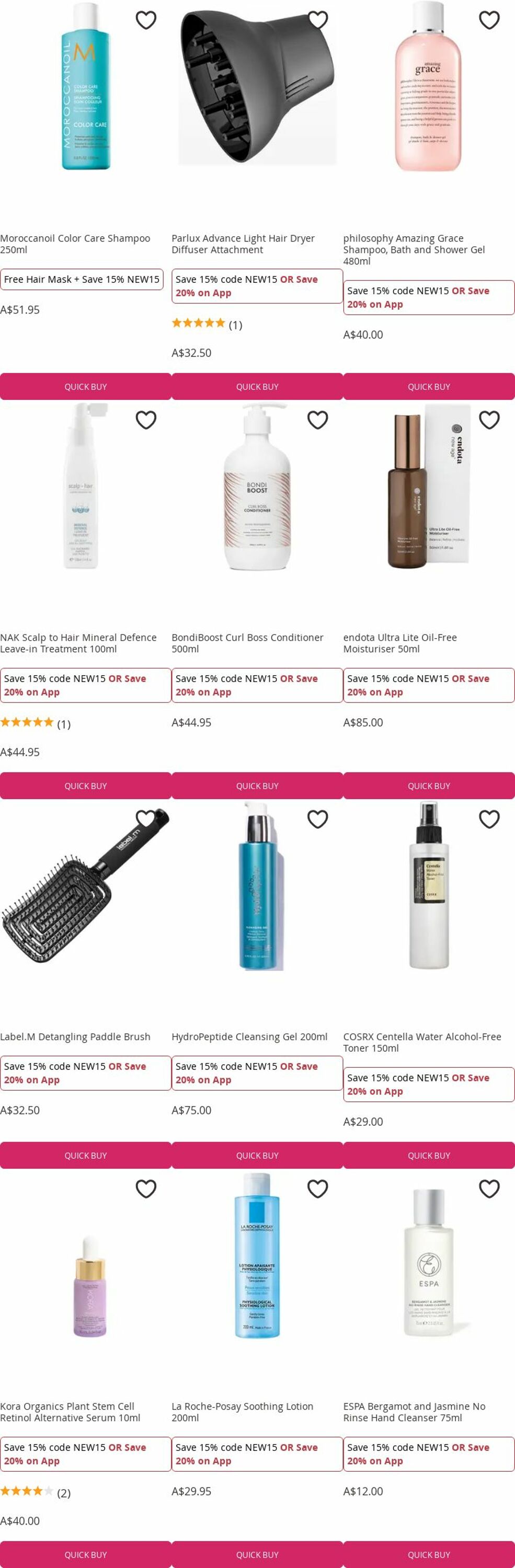The height and width of the screenshot is (1568, 515).
Task: Quick buy endota Ultra Lite Oil-Free Moisturiser
Action: [429, 786]
